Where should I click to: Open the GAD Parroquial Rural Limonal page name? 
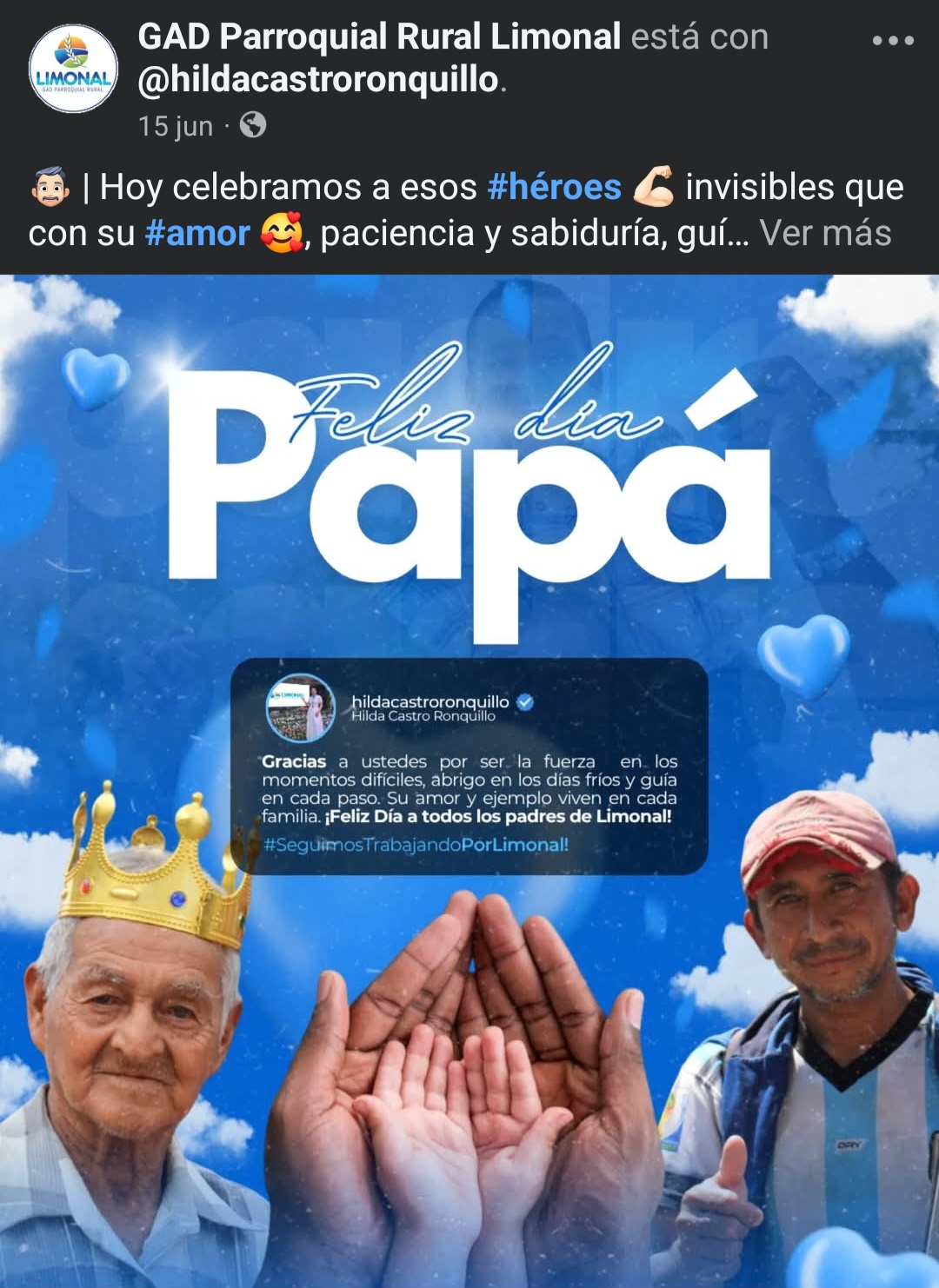tap(379, 37)
